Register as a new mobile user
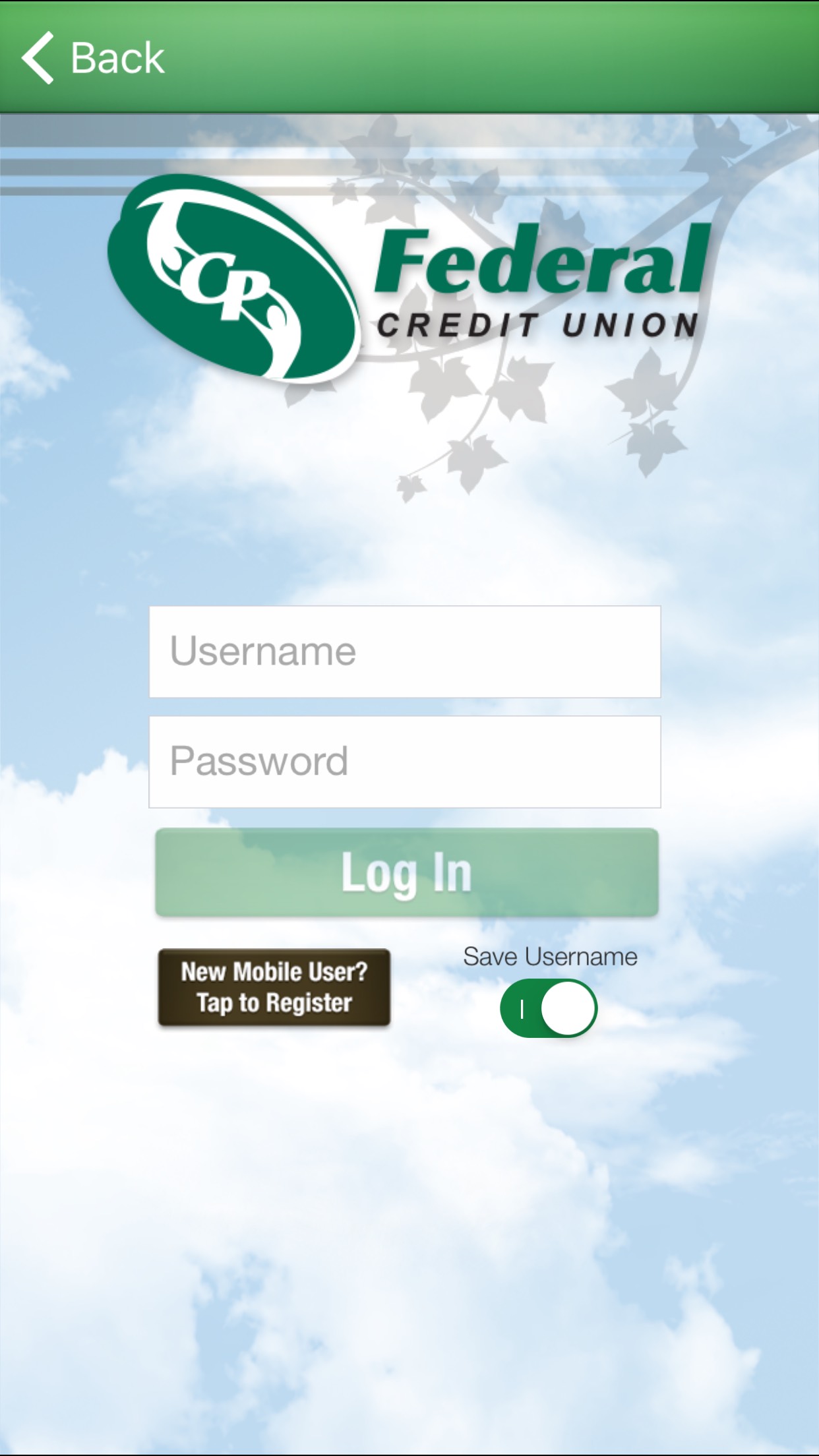819x1456 pixels. (274, 987)
